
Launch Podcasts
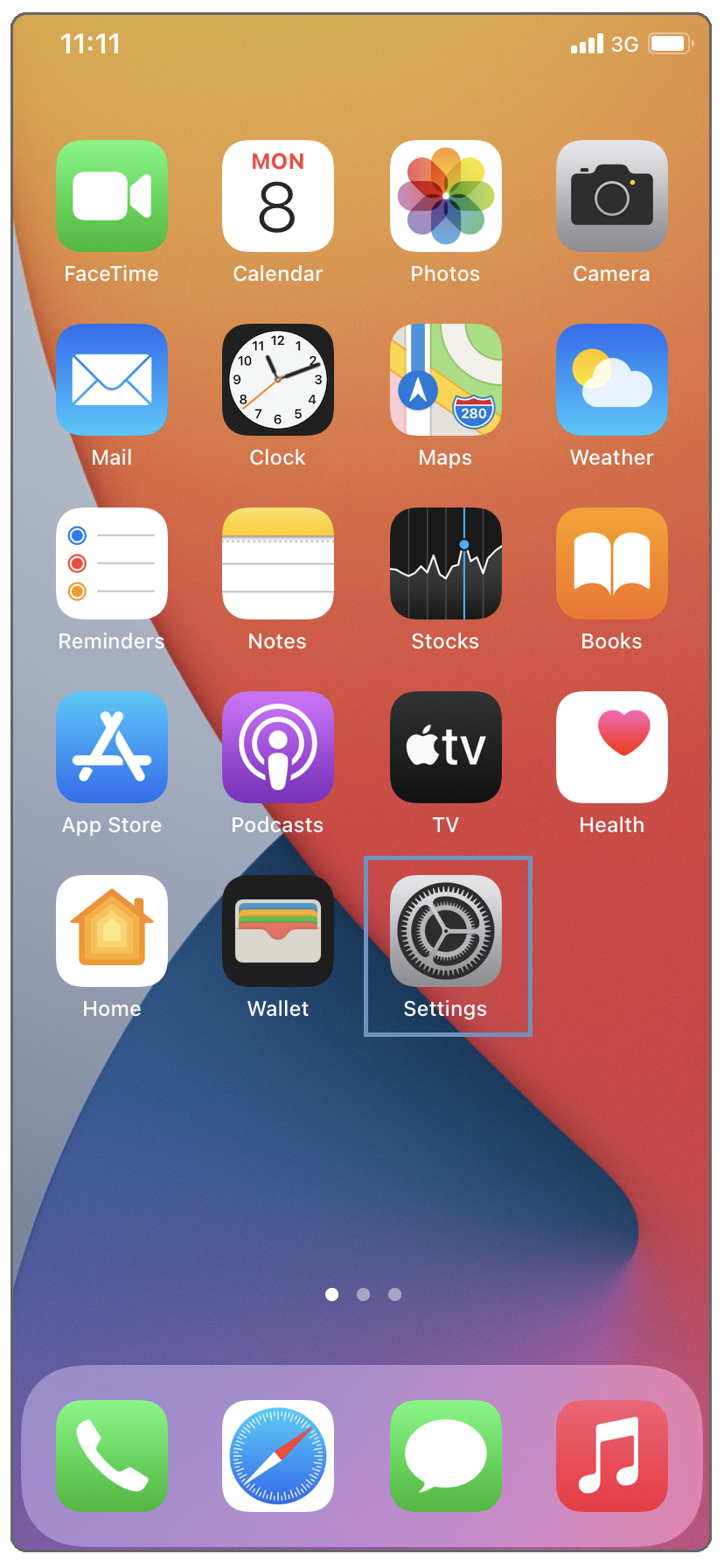click(278, 747)
